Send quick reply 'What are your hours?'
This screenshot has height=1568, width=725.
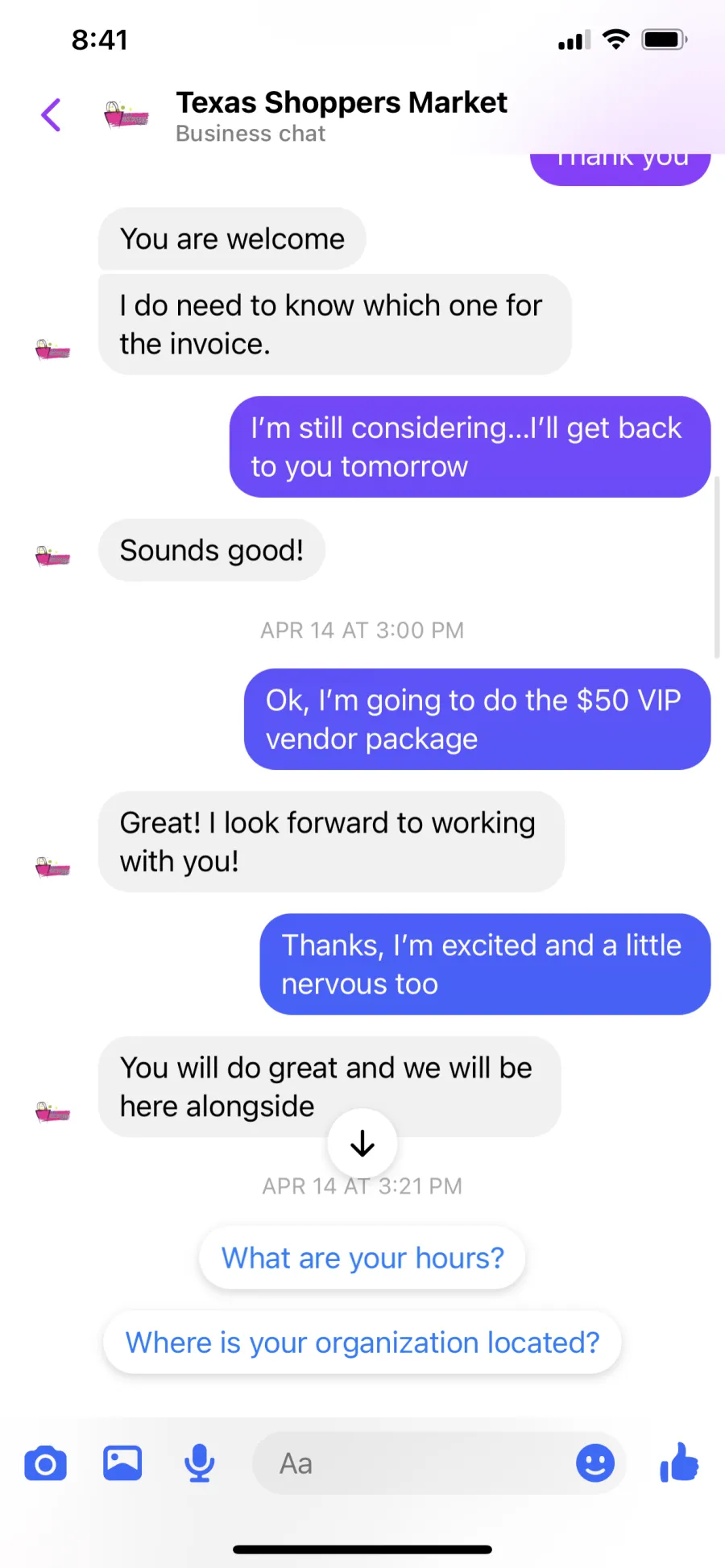pyautogui.click(x=362, y=1258)
